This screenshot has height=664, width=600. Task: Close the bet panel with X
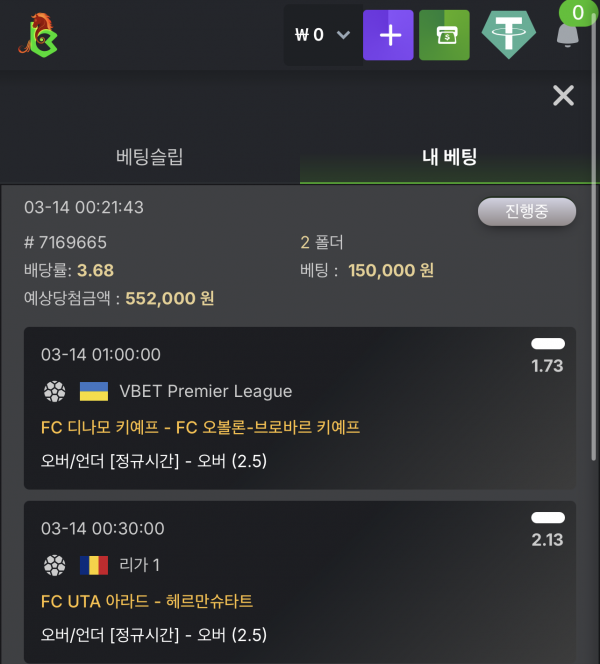coord(563,96)
